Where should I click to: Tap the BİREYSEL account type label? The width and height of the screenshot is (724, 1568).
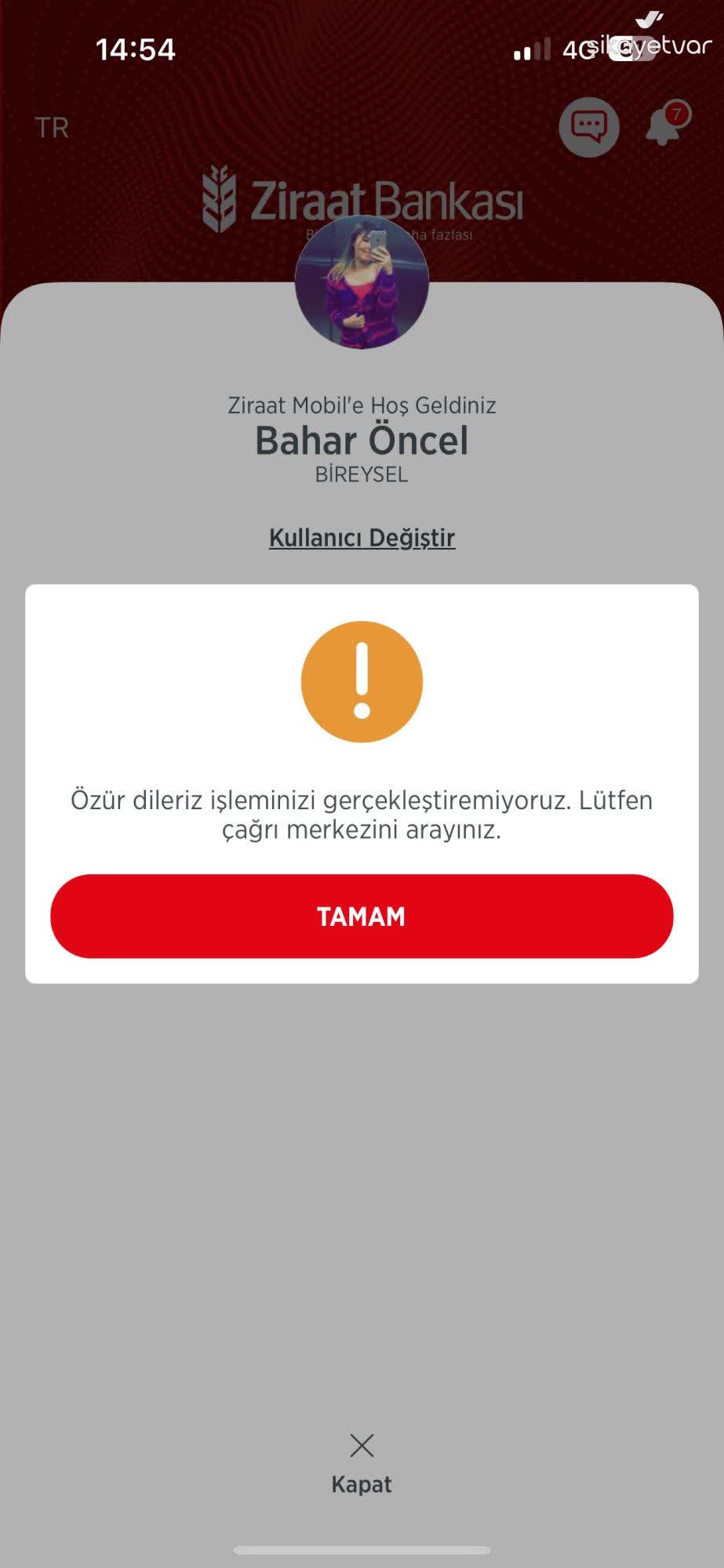click(361, 474)
